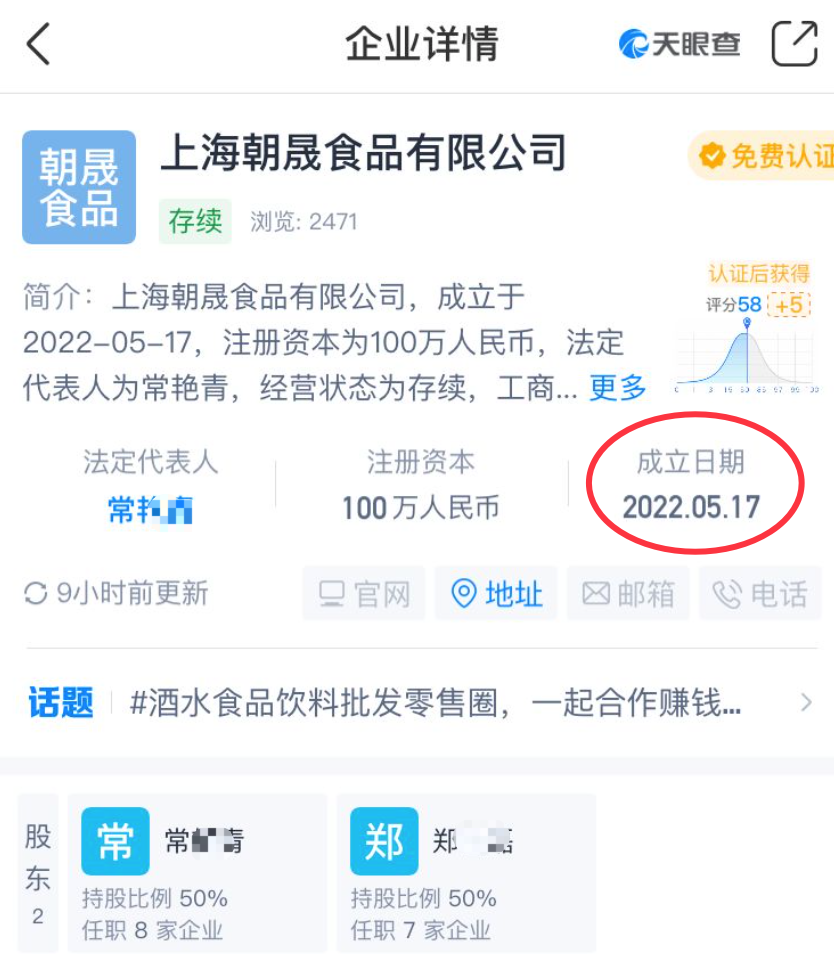Tap the 电话 button
Screen dimensions: 834x954
click(760, 594)
